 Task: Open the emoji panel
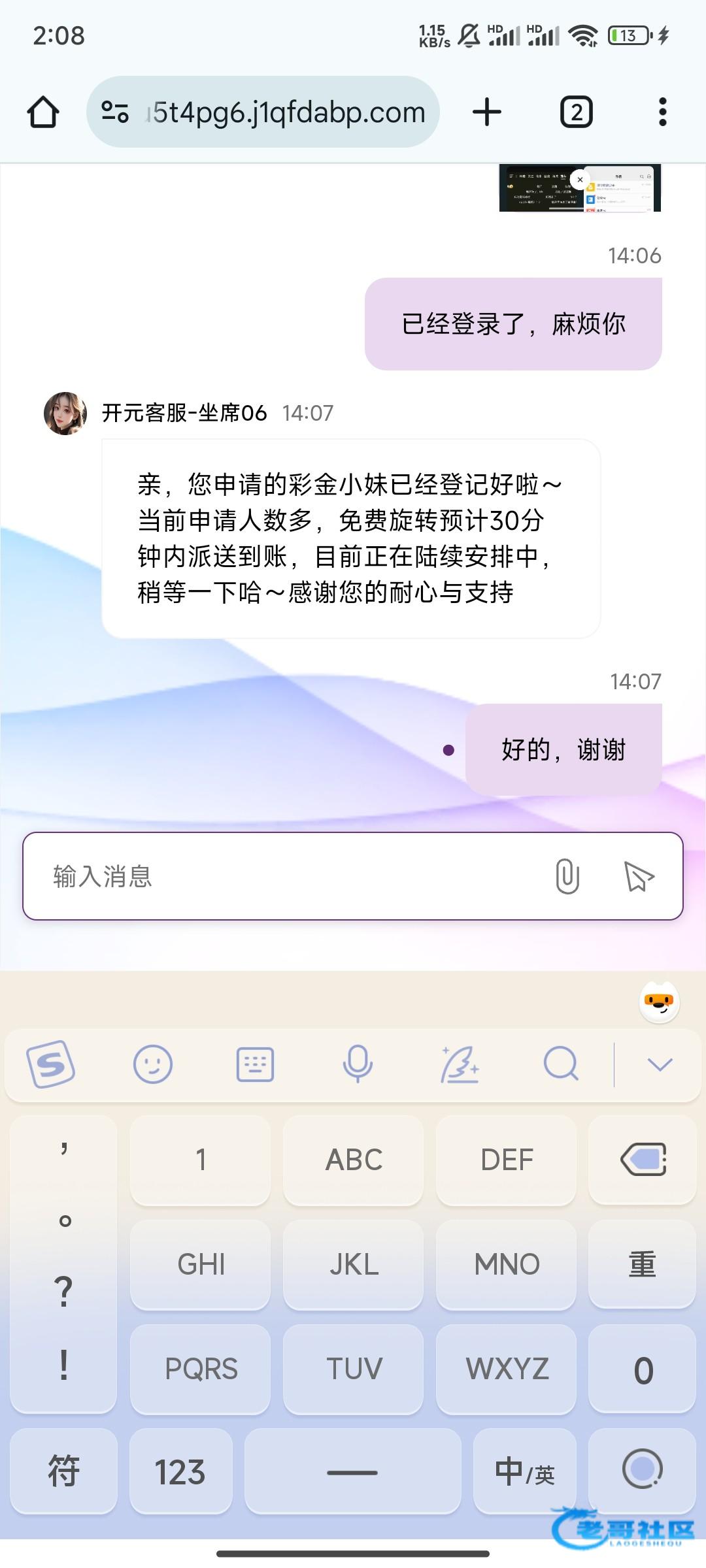click(x=152, y=1064)
